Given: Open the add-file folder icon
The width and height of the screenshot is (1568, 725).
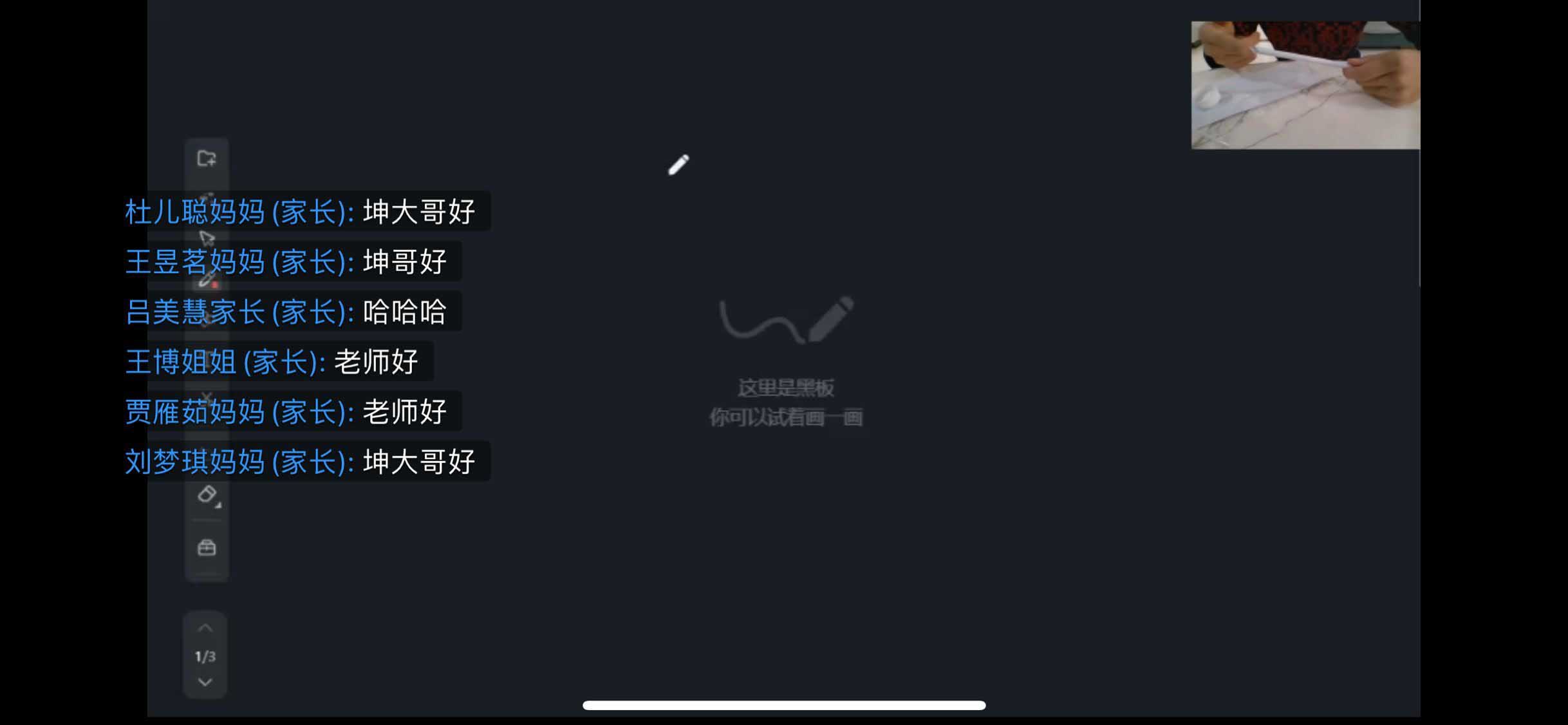Looking at the screenshot, I should click(x=206, y=158).
